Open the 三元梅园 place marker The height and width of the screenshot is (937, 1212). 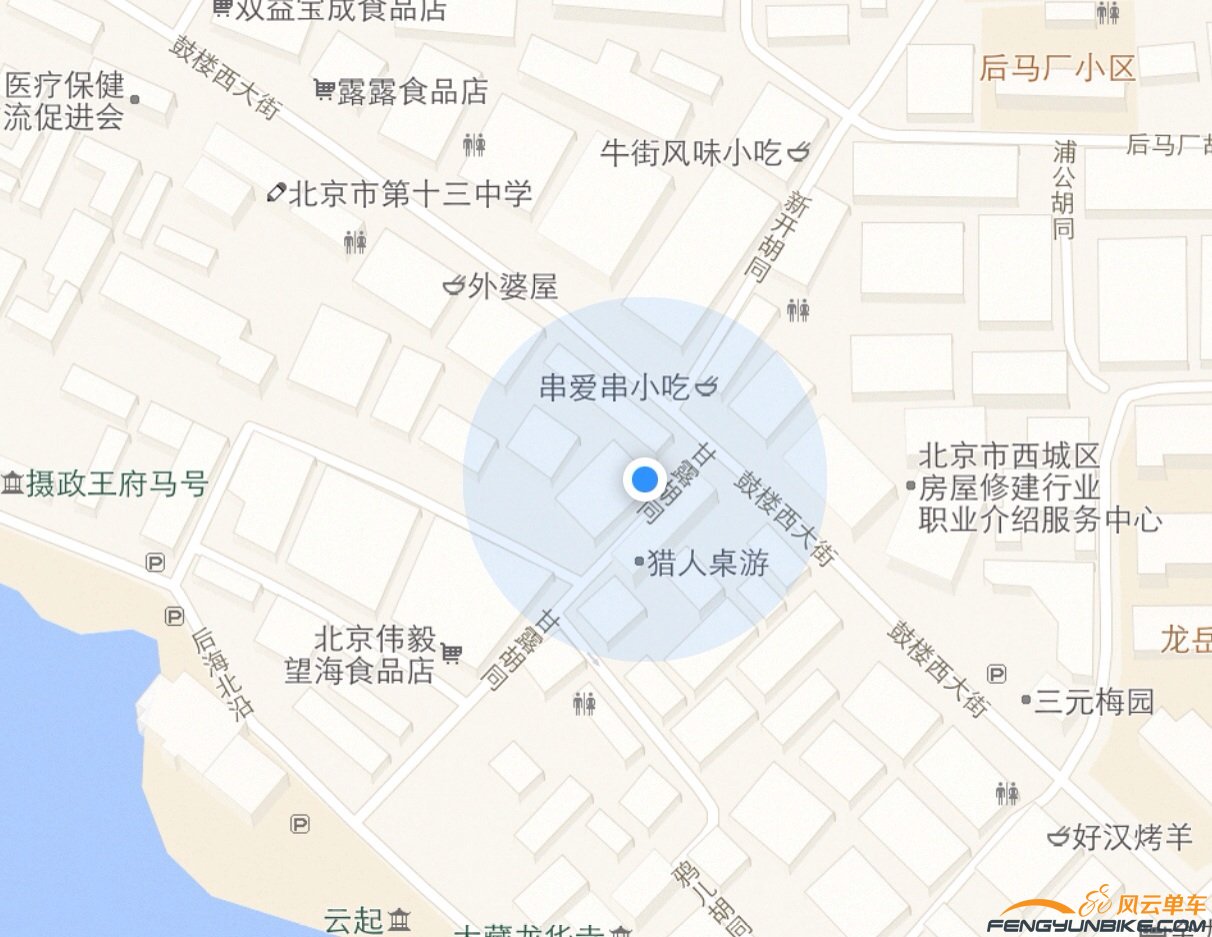click(x=1026, y=700)
